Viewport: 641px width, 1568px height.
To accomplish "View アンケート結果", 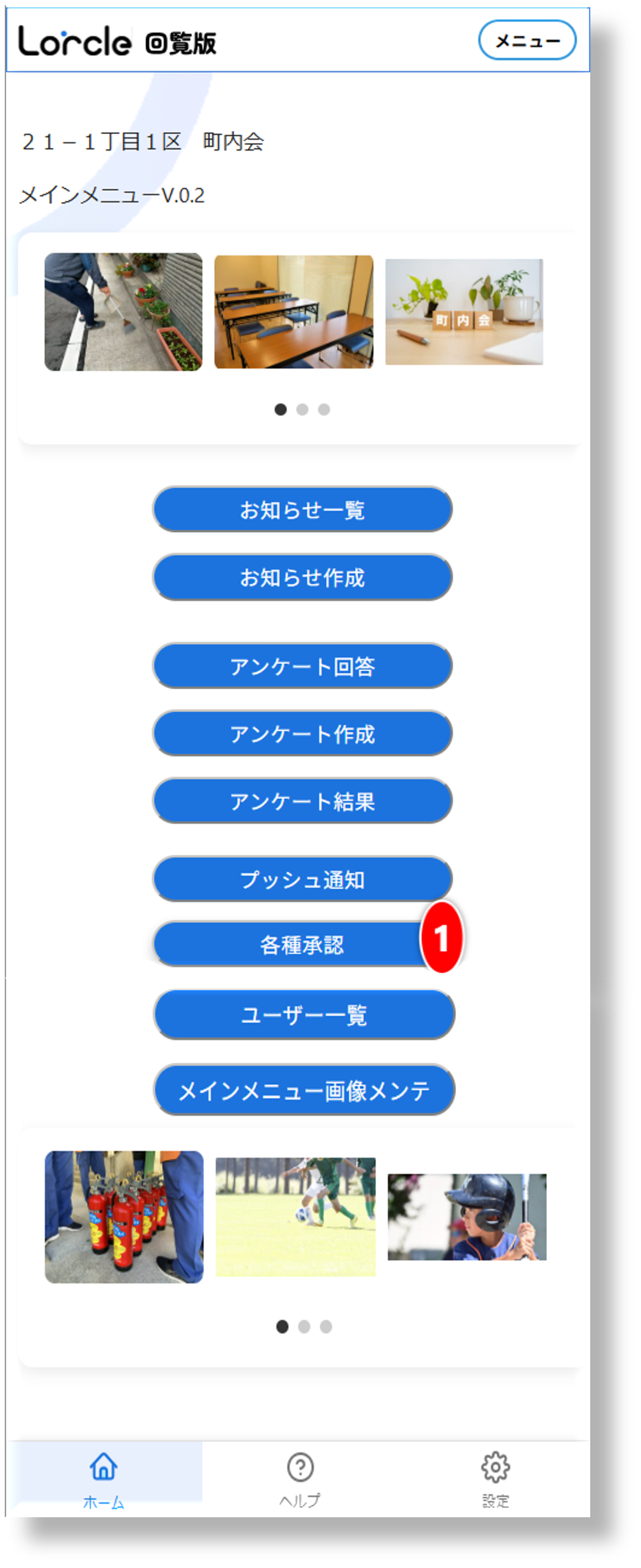I will pos(302,801).
